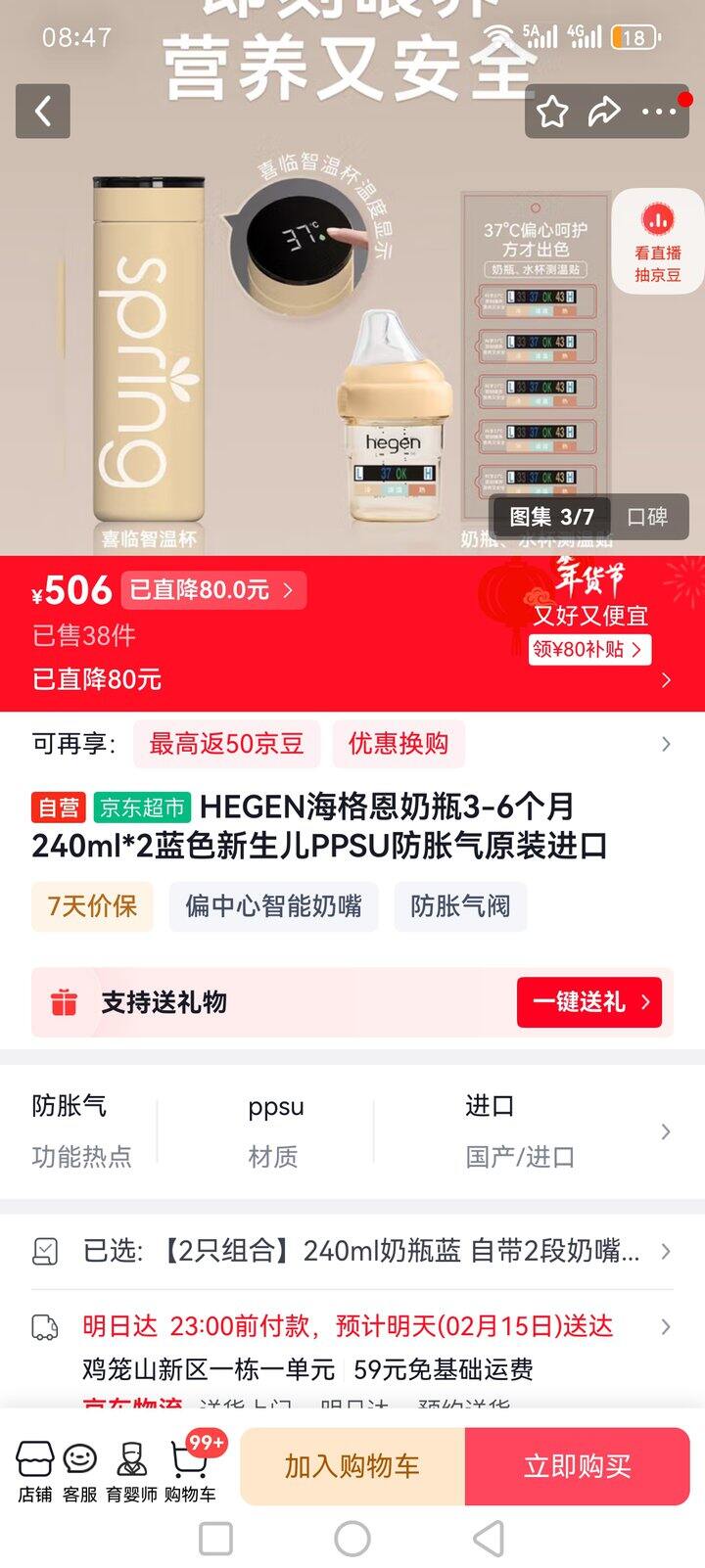705x1568 pixels.
Task: Open the 购物车 shopping cart
Action: point(189,1471)
